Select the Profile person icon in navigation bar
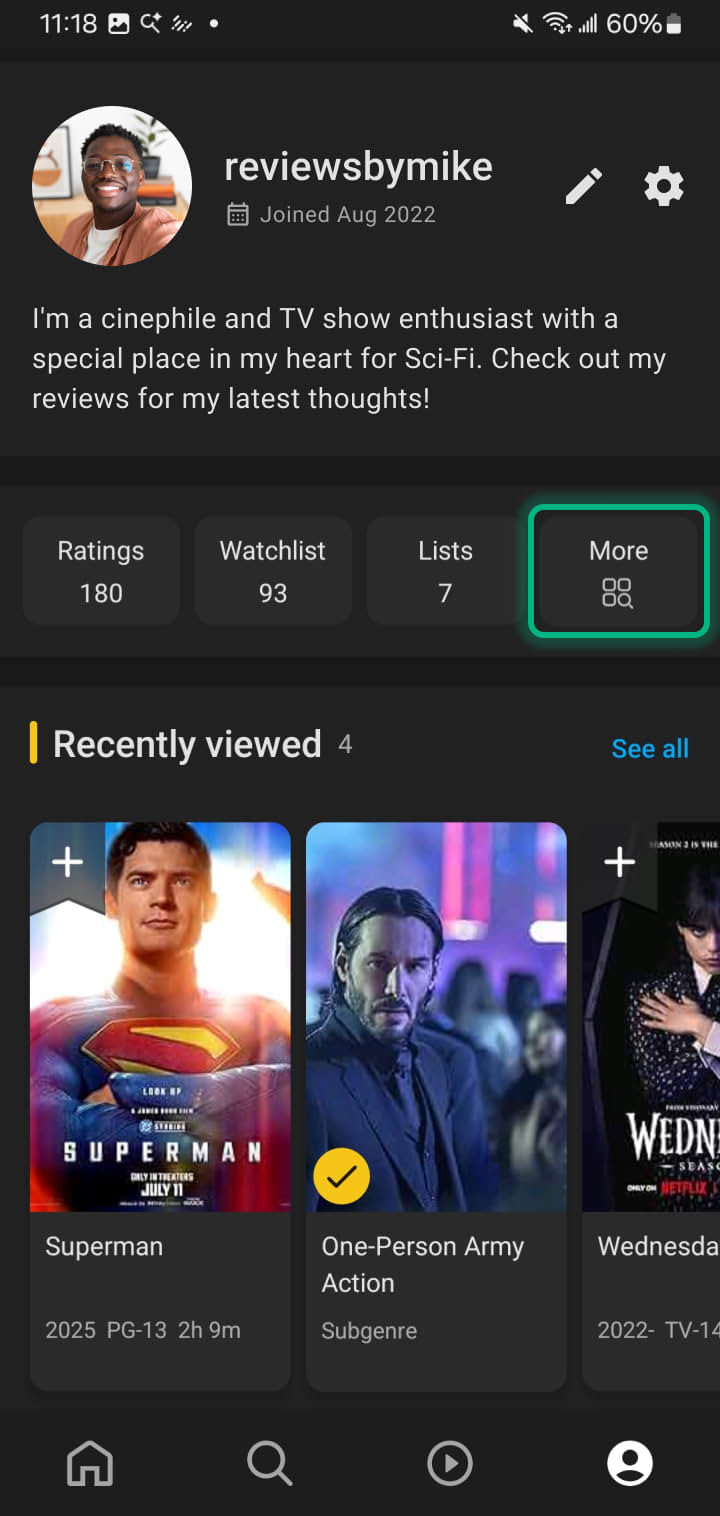 [x=629, y=1463]
